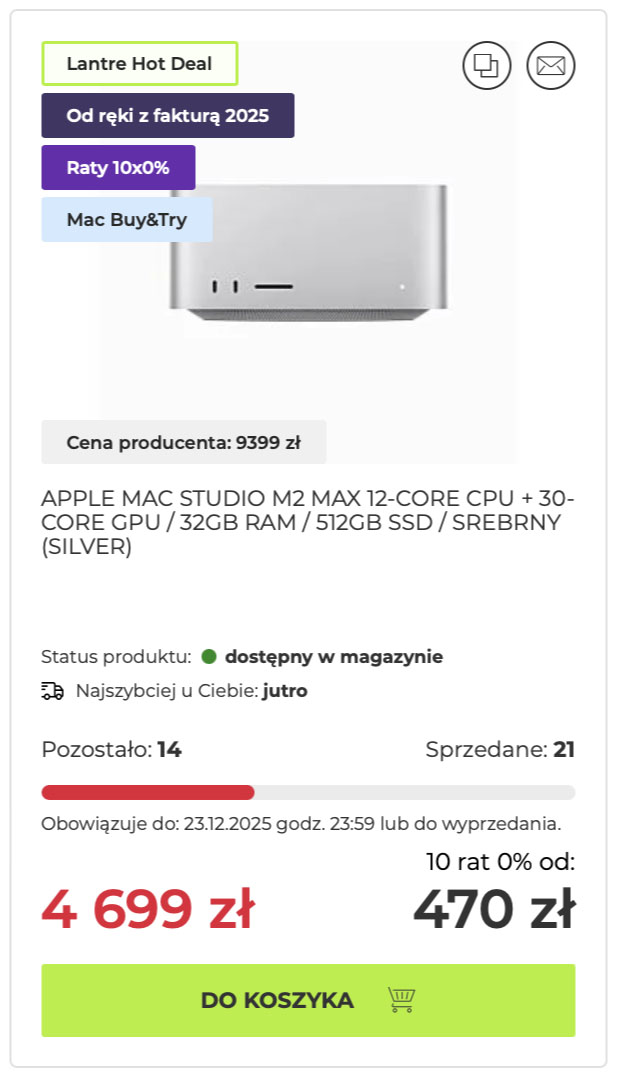Add the Mac Studio to the cart
The width and height of the screenshot is (618, 1079).
pyautogui.click(x=308, y=1000)
